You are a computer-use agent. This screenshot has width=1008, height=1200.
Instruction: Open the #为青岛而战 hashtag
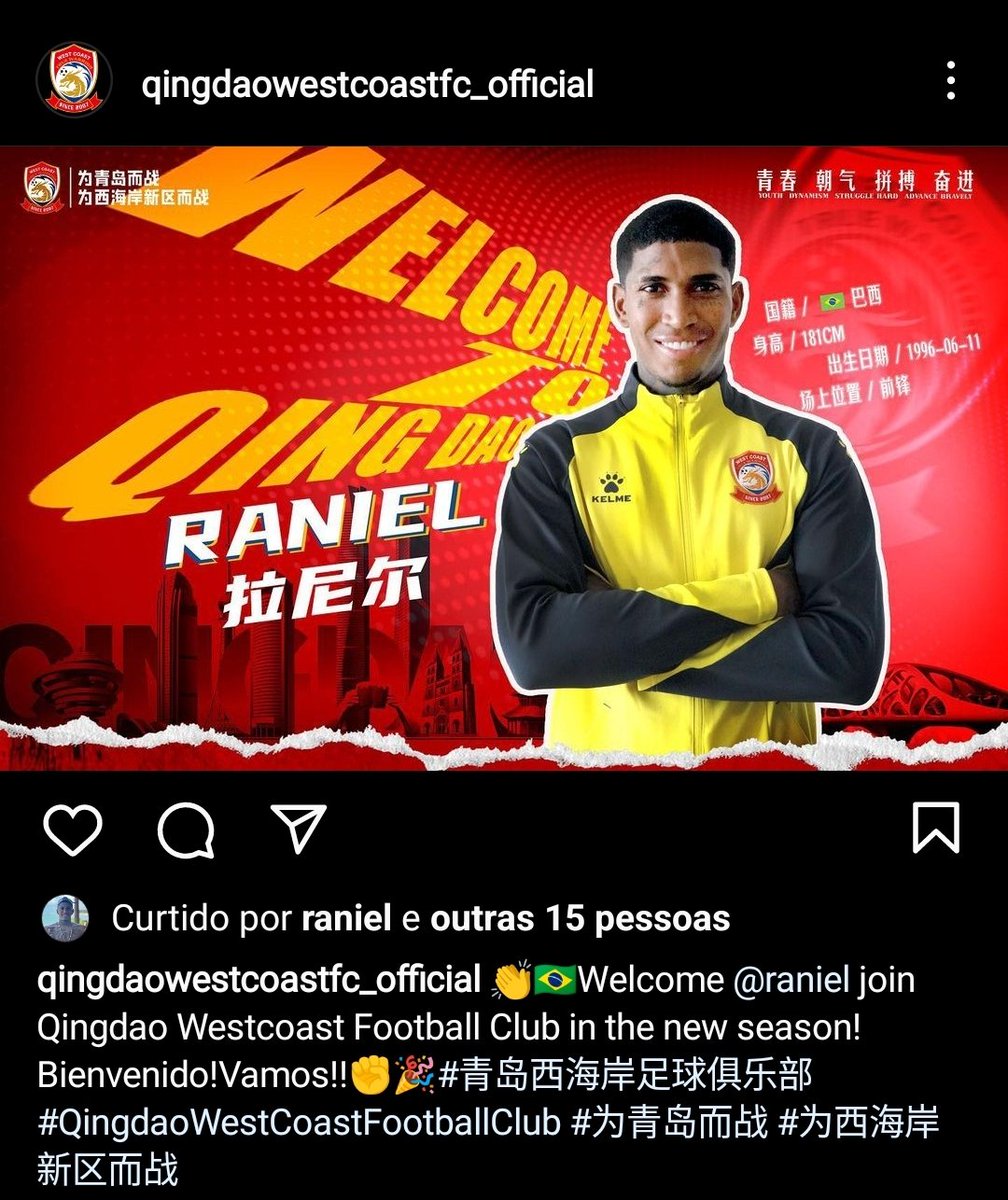[669, 1123]
